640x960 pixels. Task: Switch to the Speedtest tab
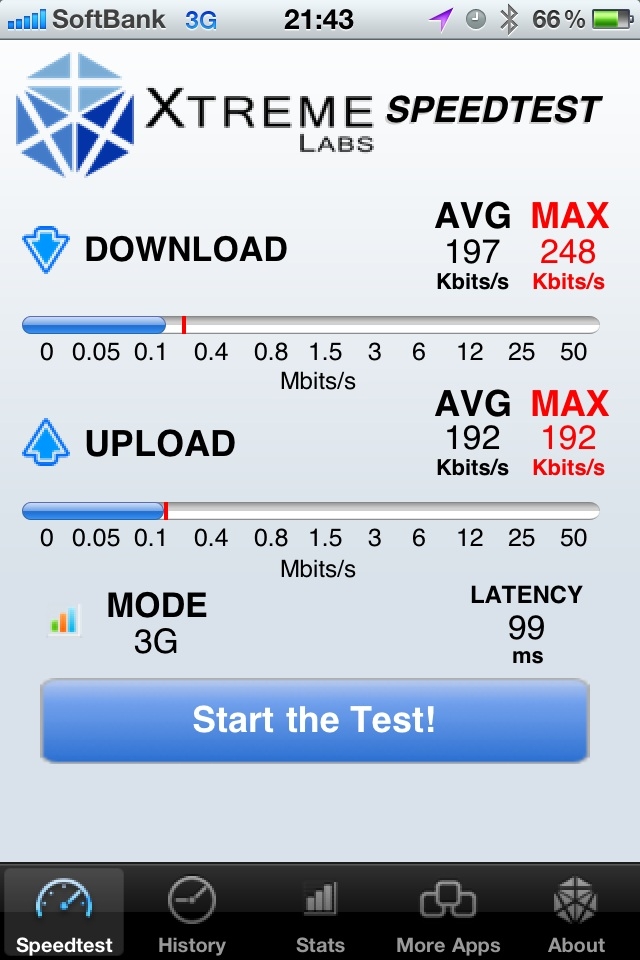tap(64, 913)
